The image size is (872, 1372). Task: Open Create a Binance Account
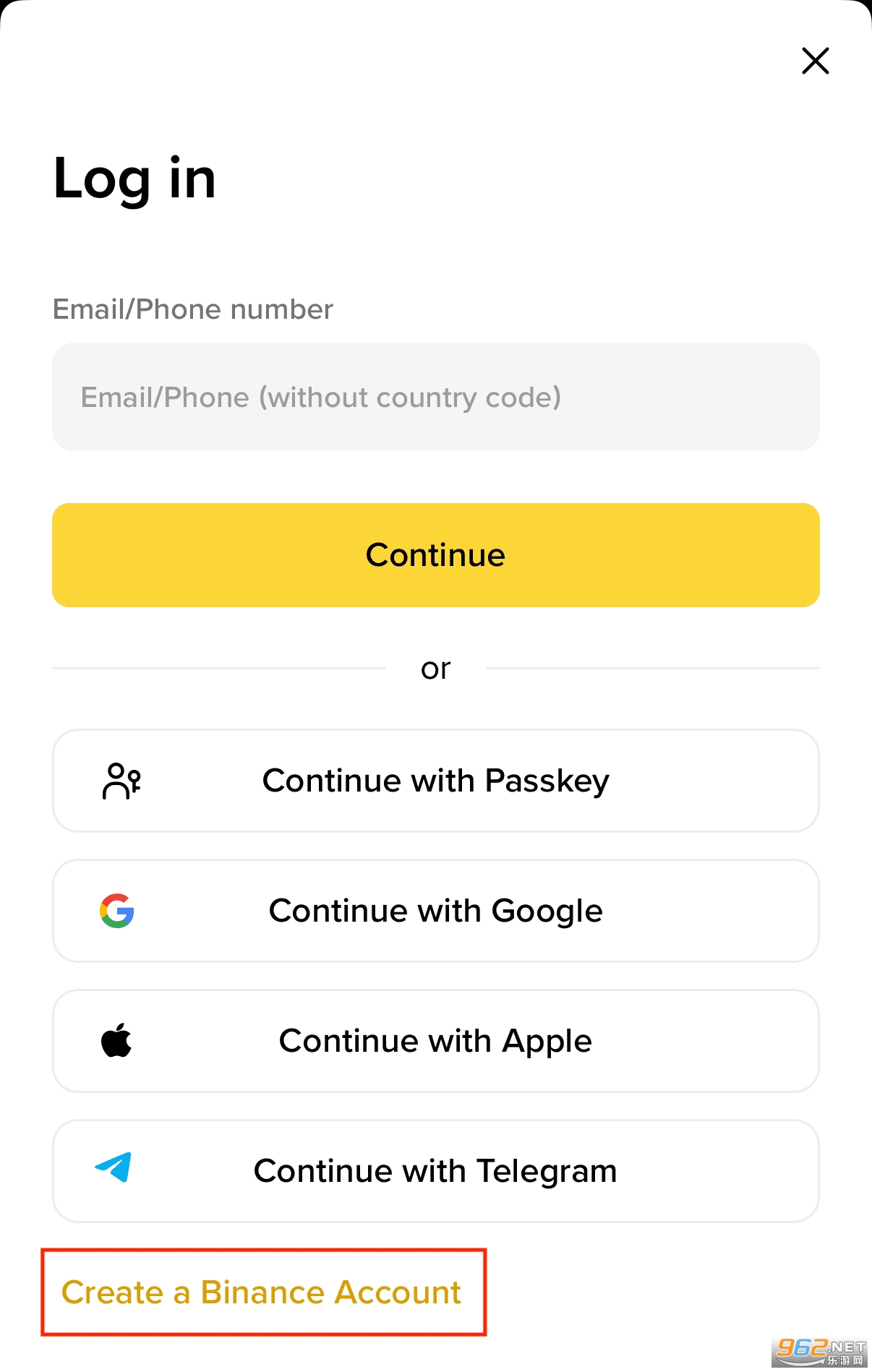point(262,1293)
